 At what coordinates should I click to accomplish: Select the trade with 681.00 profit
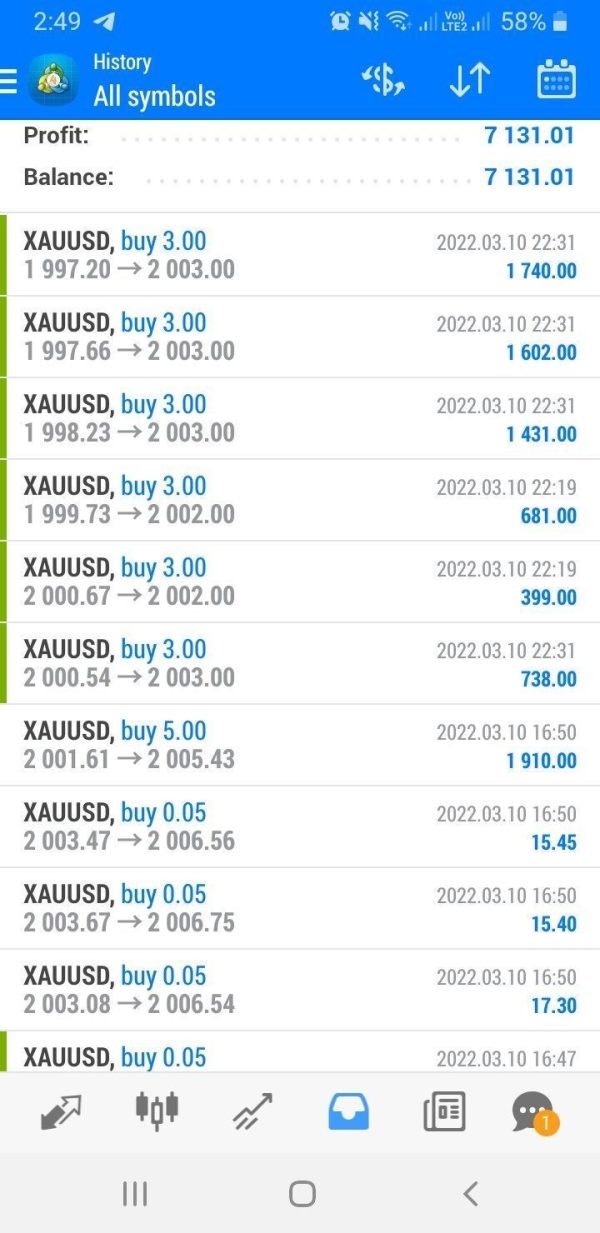(x=300, y=501)
